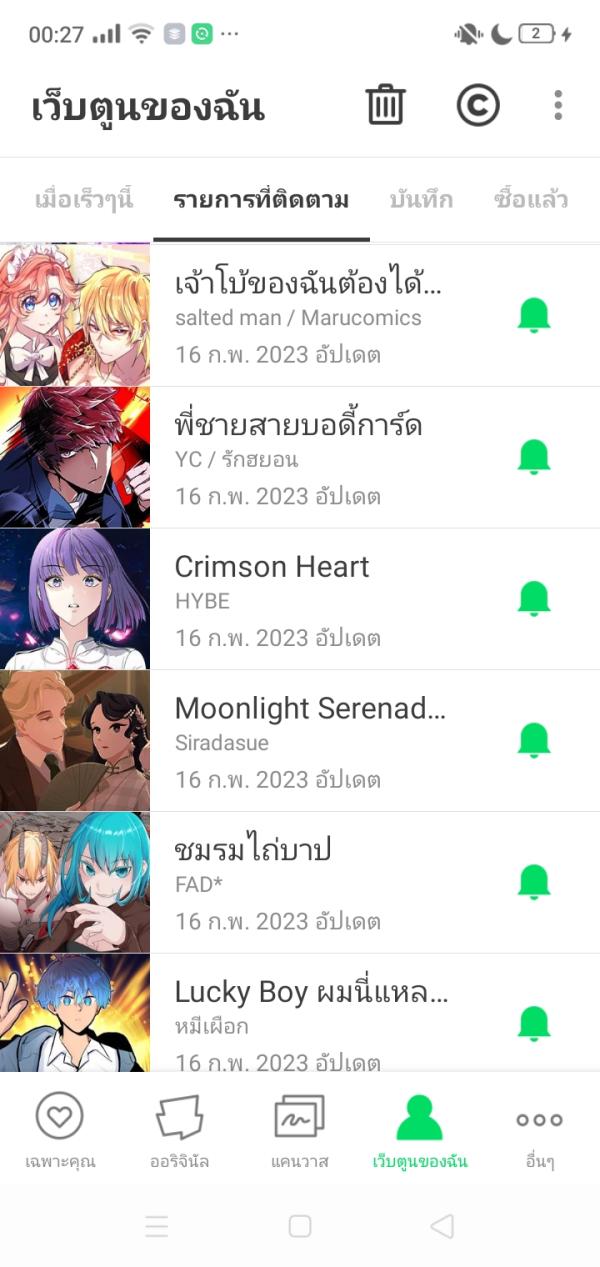Open the แคนวาส tab
Image resolution: width=600 pixels, height=1267 pixels.
coord(300,1130)
